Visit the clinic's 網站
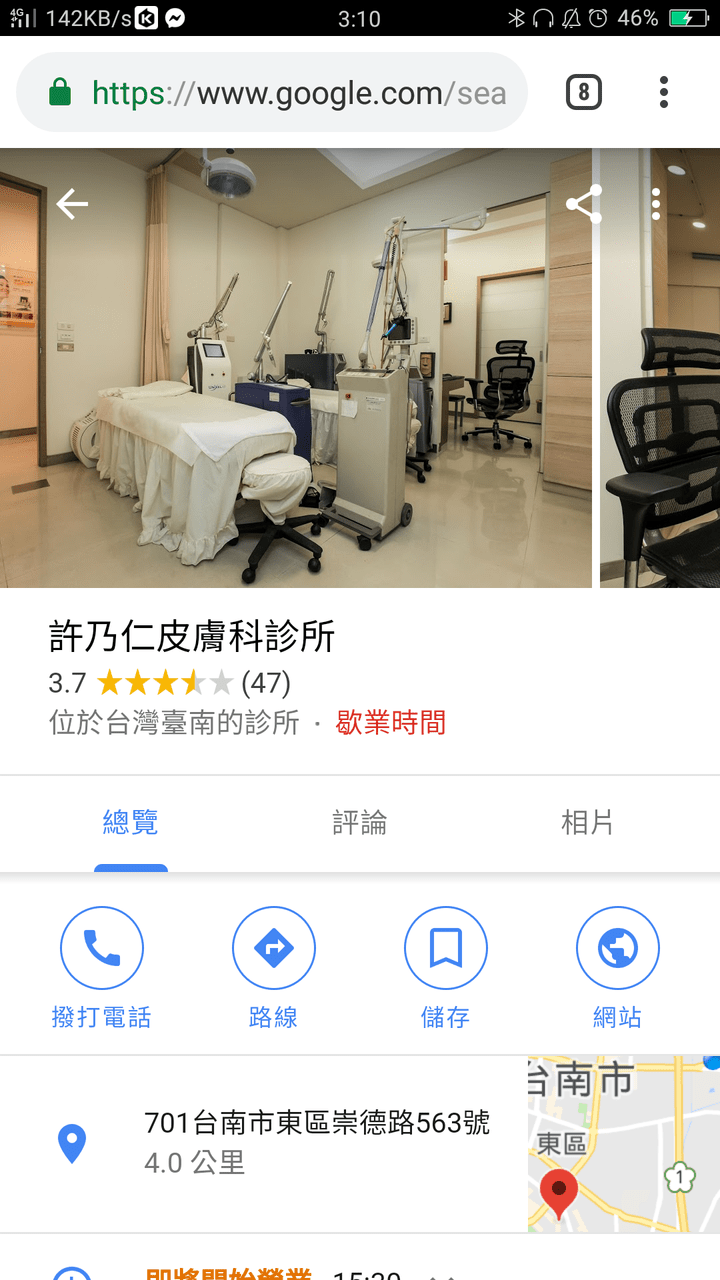The width and height of the screenshot is (720, 1280). [617, 968]
